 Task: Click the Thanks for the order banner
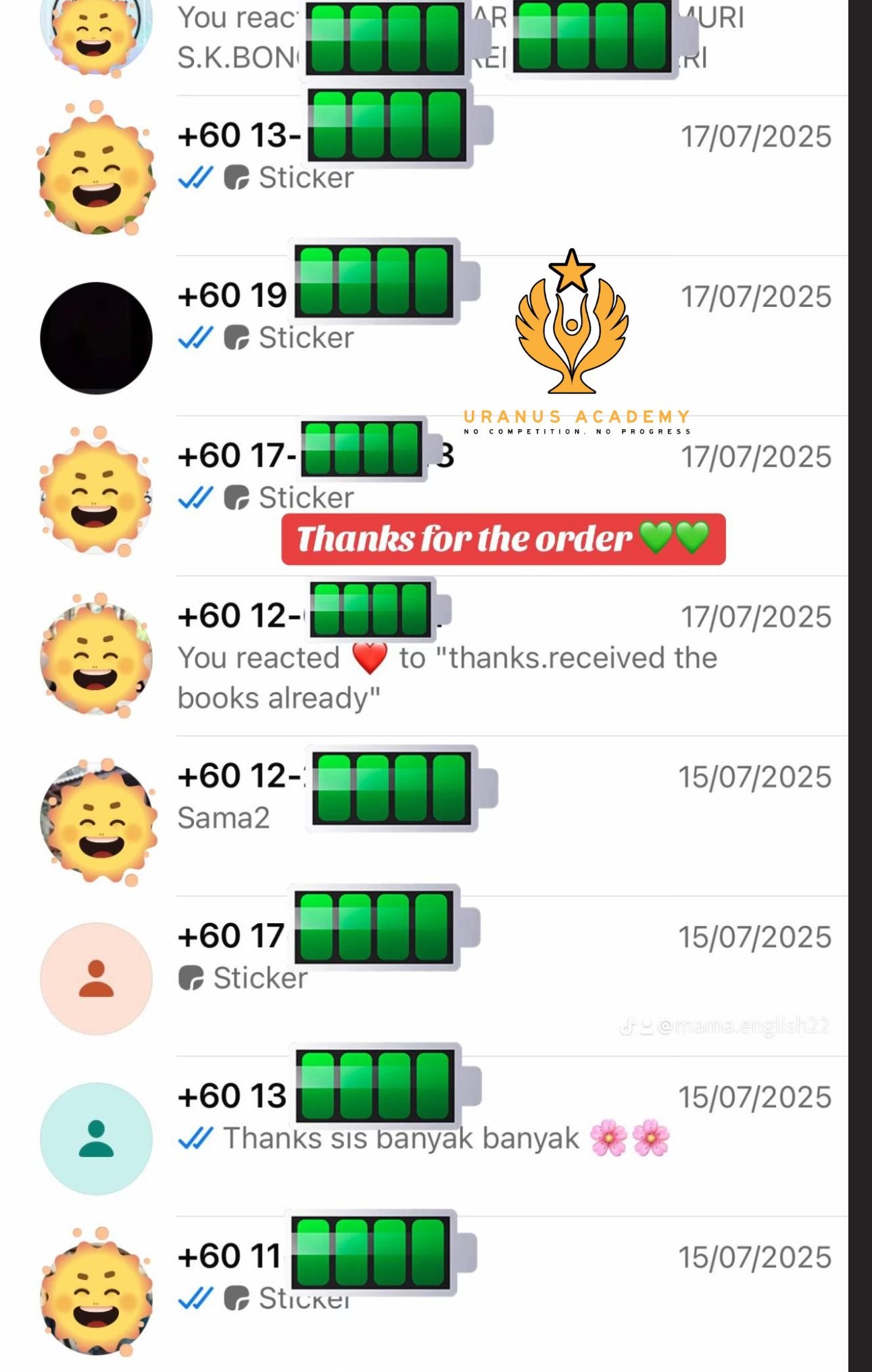click(504, 539)
